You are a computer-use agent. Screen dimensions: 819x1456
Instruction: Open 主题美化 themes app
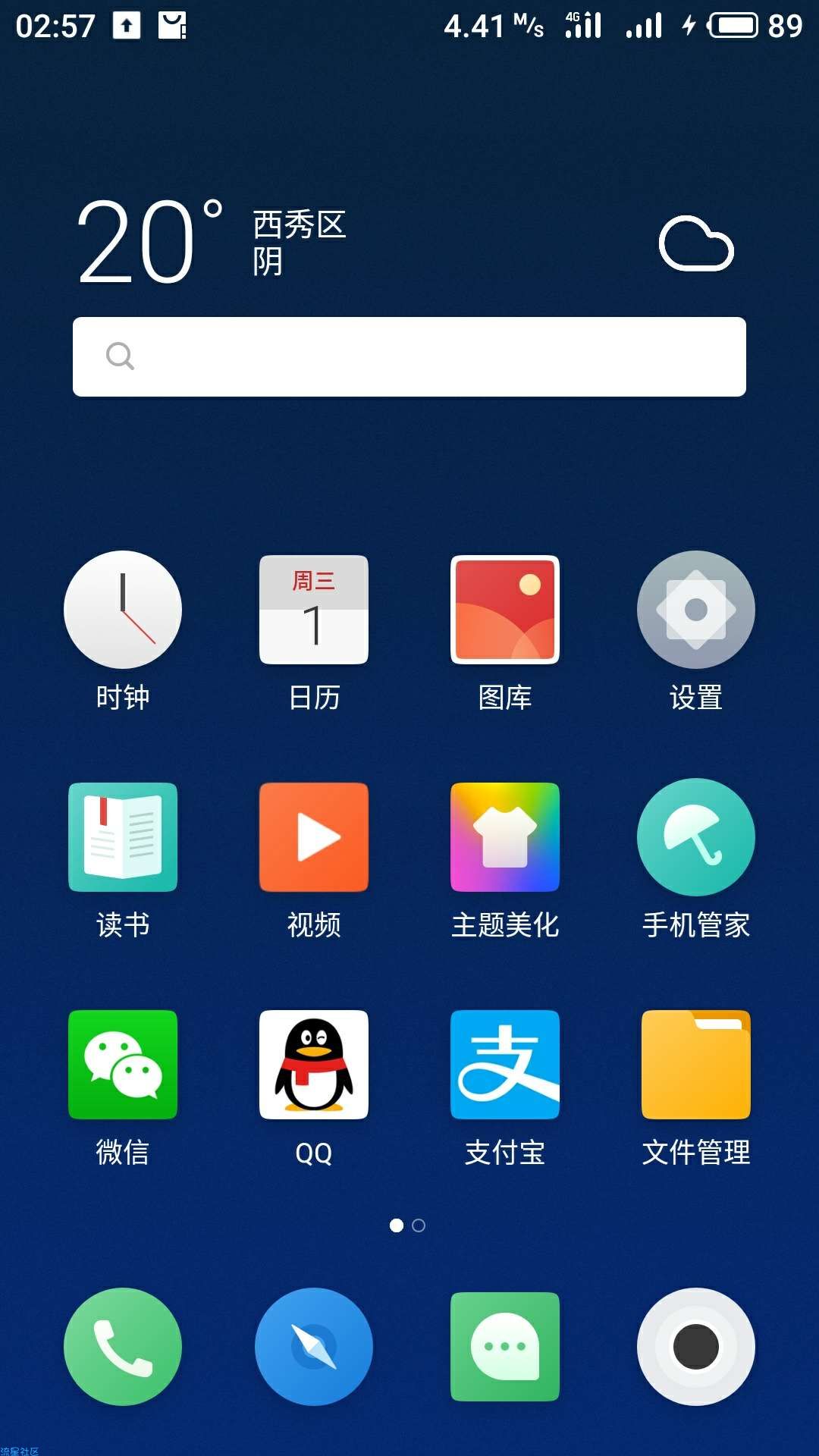point(505,837)
